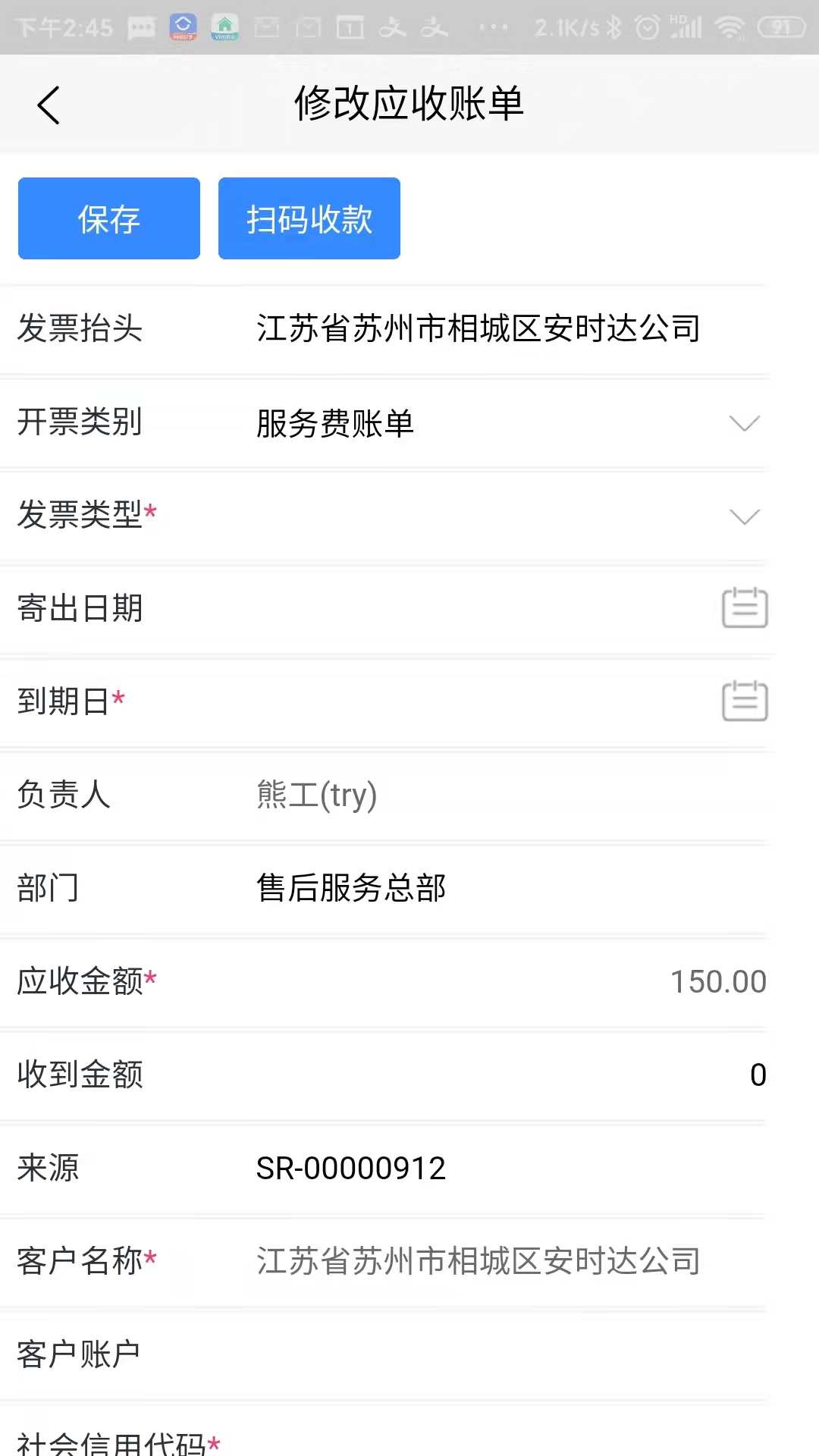Tap the 负责人 field showing 熊工(try)
819x1456 pixels.
[316, 795]
